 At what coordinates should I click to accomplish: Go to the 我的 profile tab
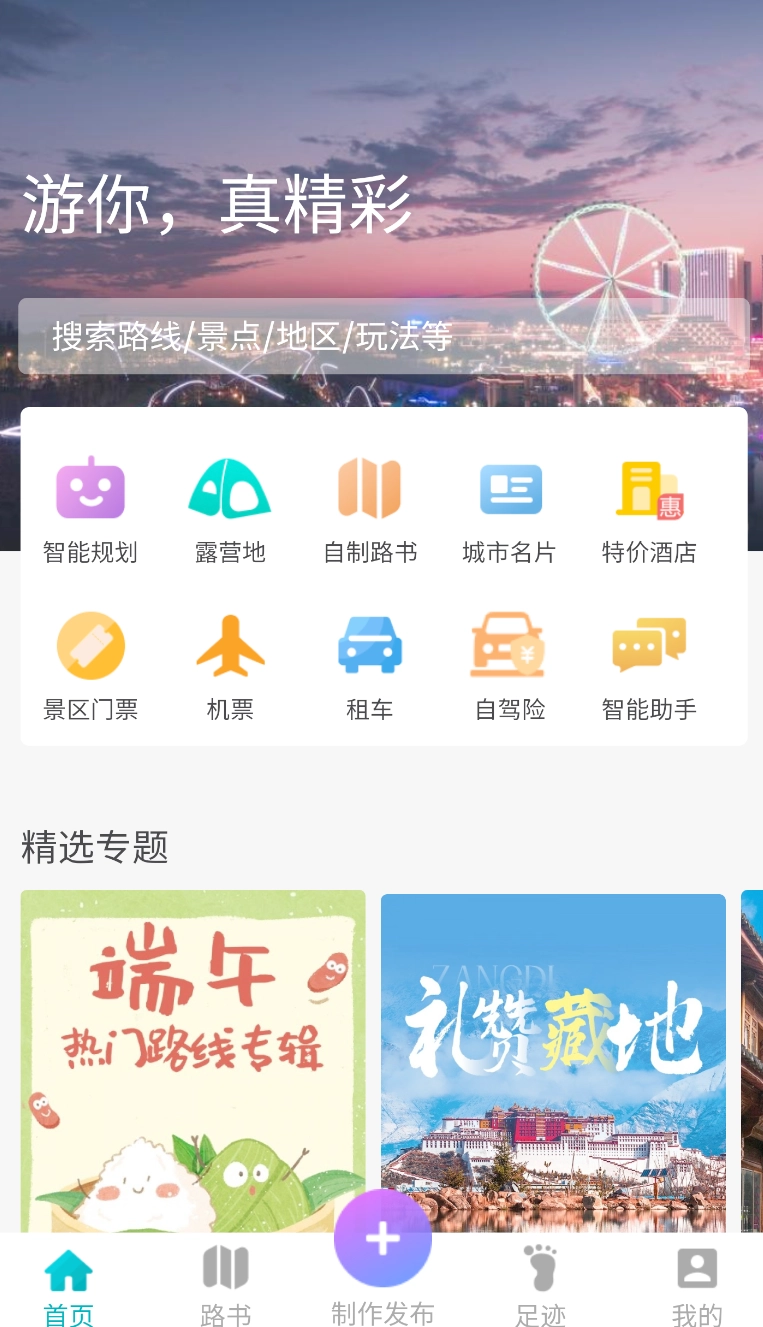tap(696, 1285)
